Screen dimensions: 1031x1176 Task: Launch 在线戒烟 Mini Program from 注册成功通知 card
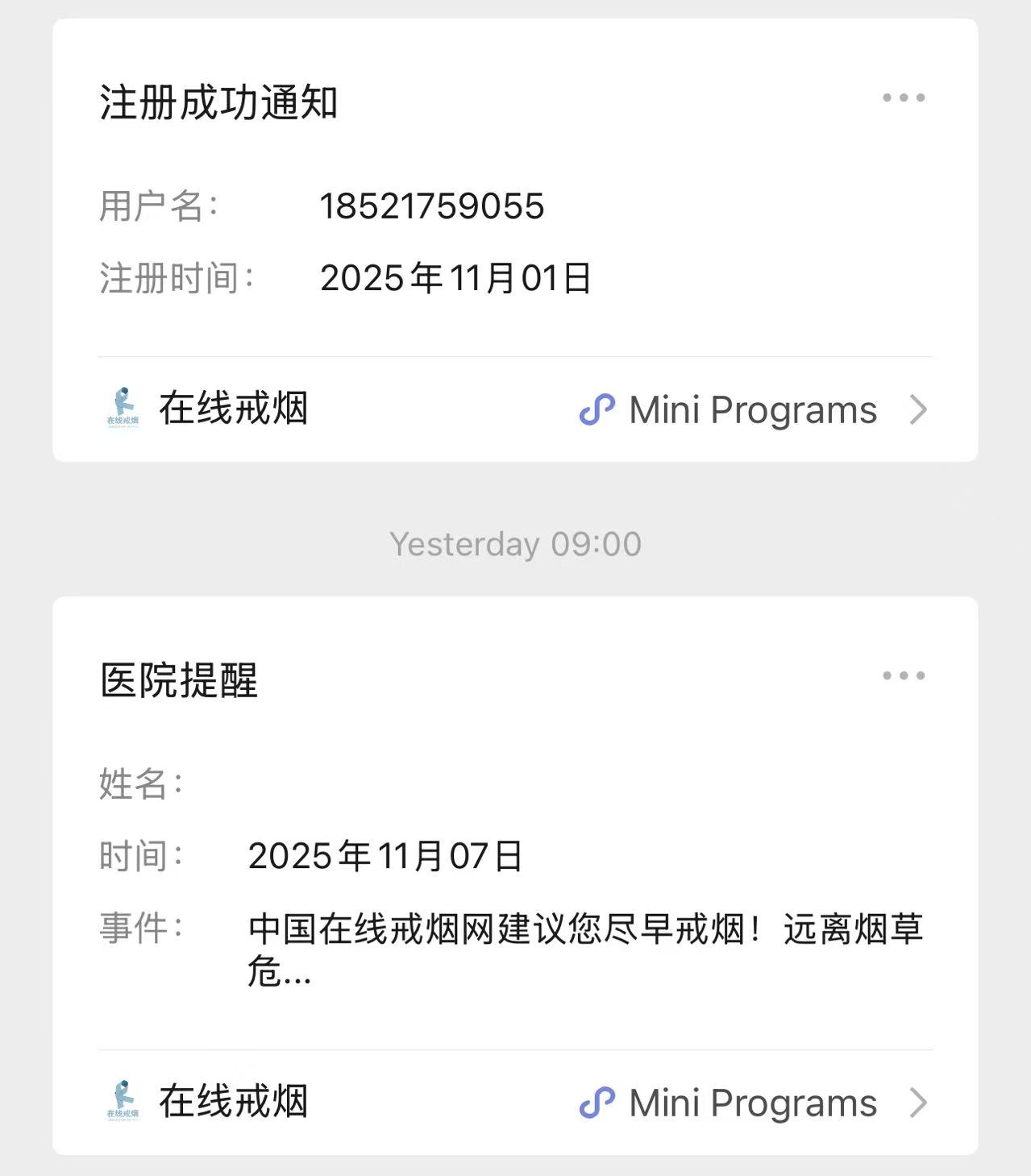tap(514, 409)
